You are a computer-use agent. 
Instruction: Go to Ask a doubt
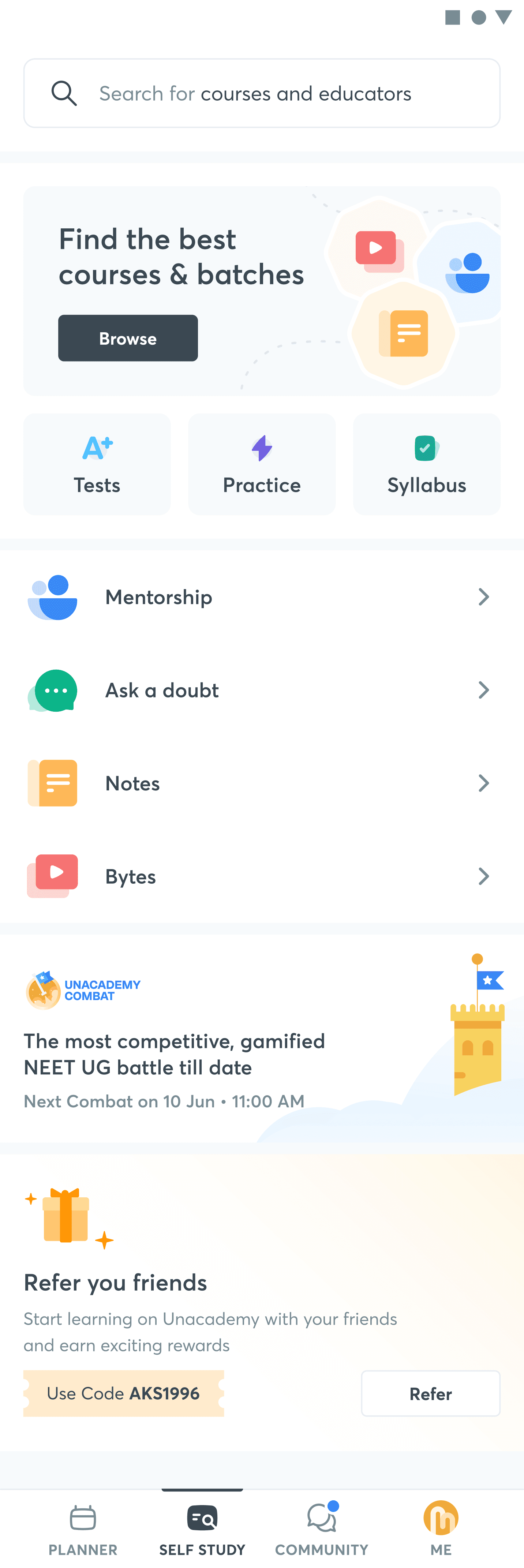[x=262, y=690]
